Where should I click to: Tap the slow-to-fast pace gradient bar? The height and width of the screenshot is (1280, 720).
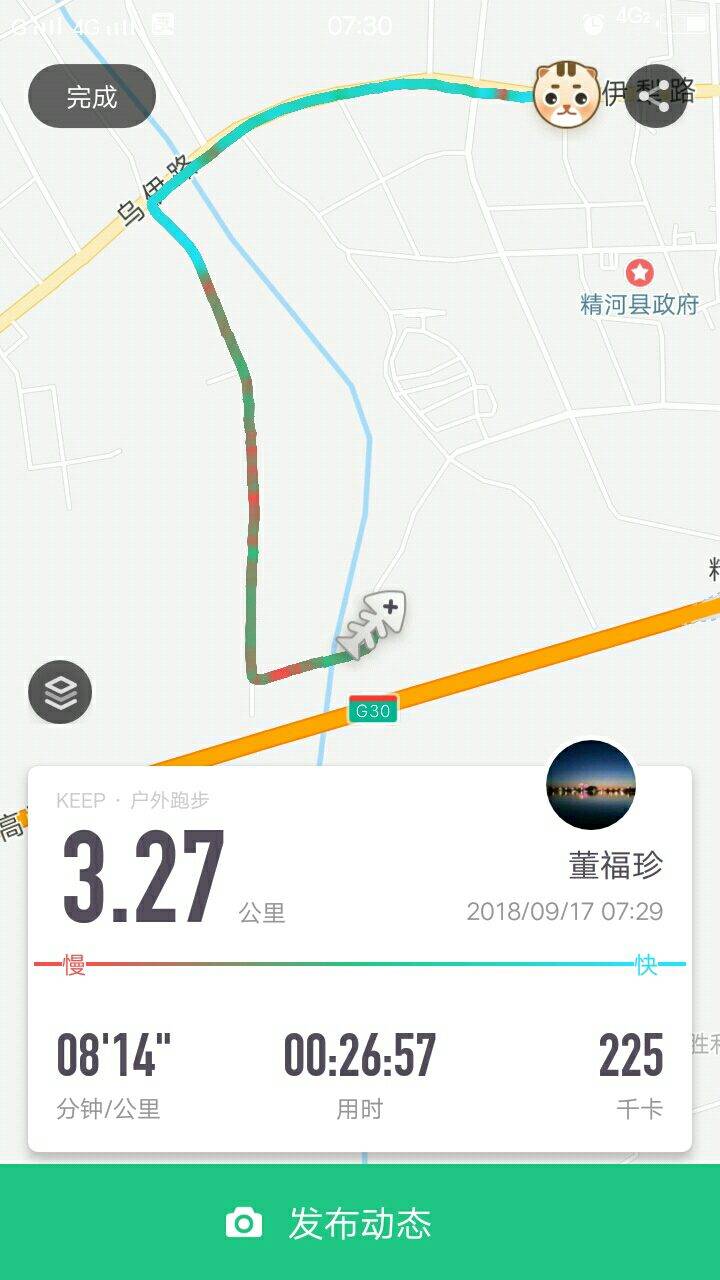360,963
